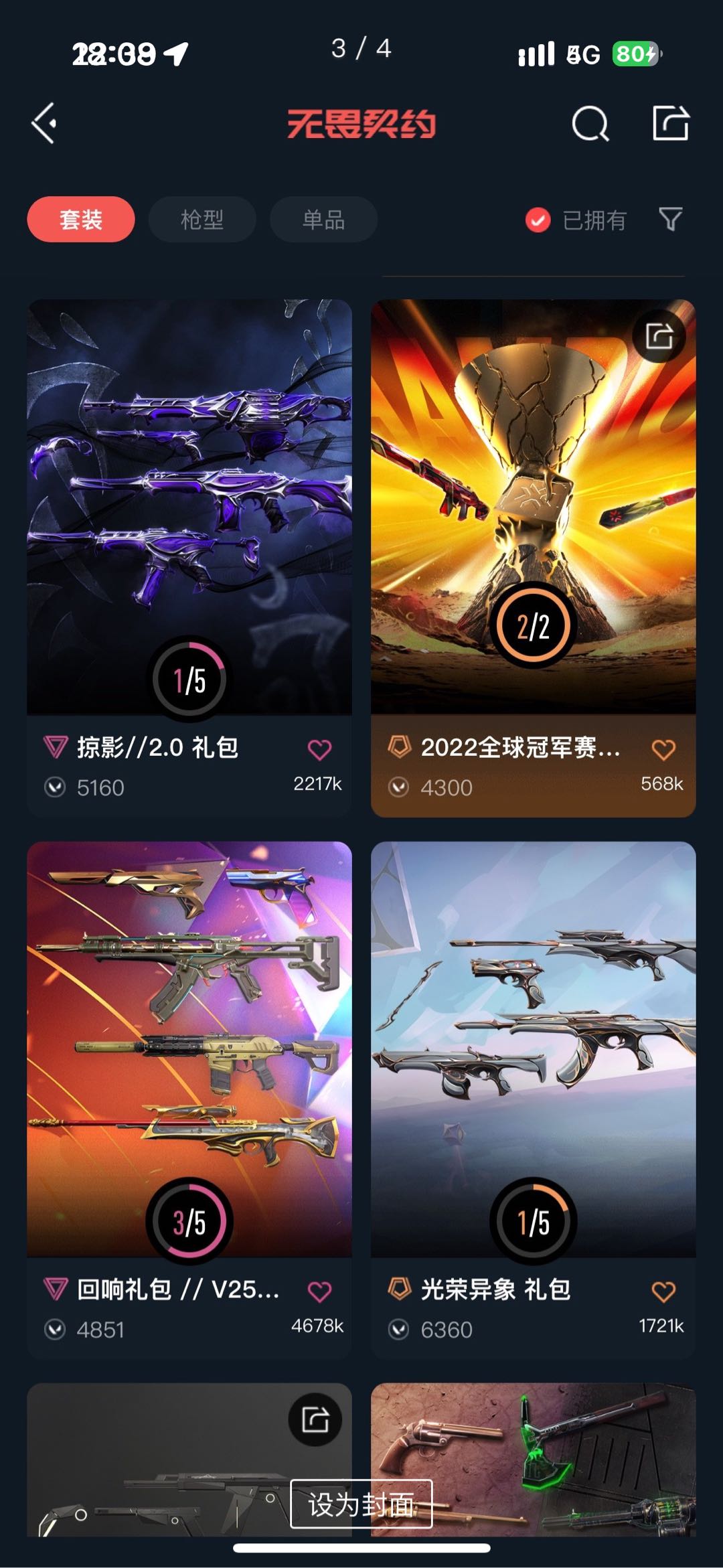
Task: Select the 套装 tab
Action: pyautogui.click(x=81, y=219)
